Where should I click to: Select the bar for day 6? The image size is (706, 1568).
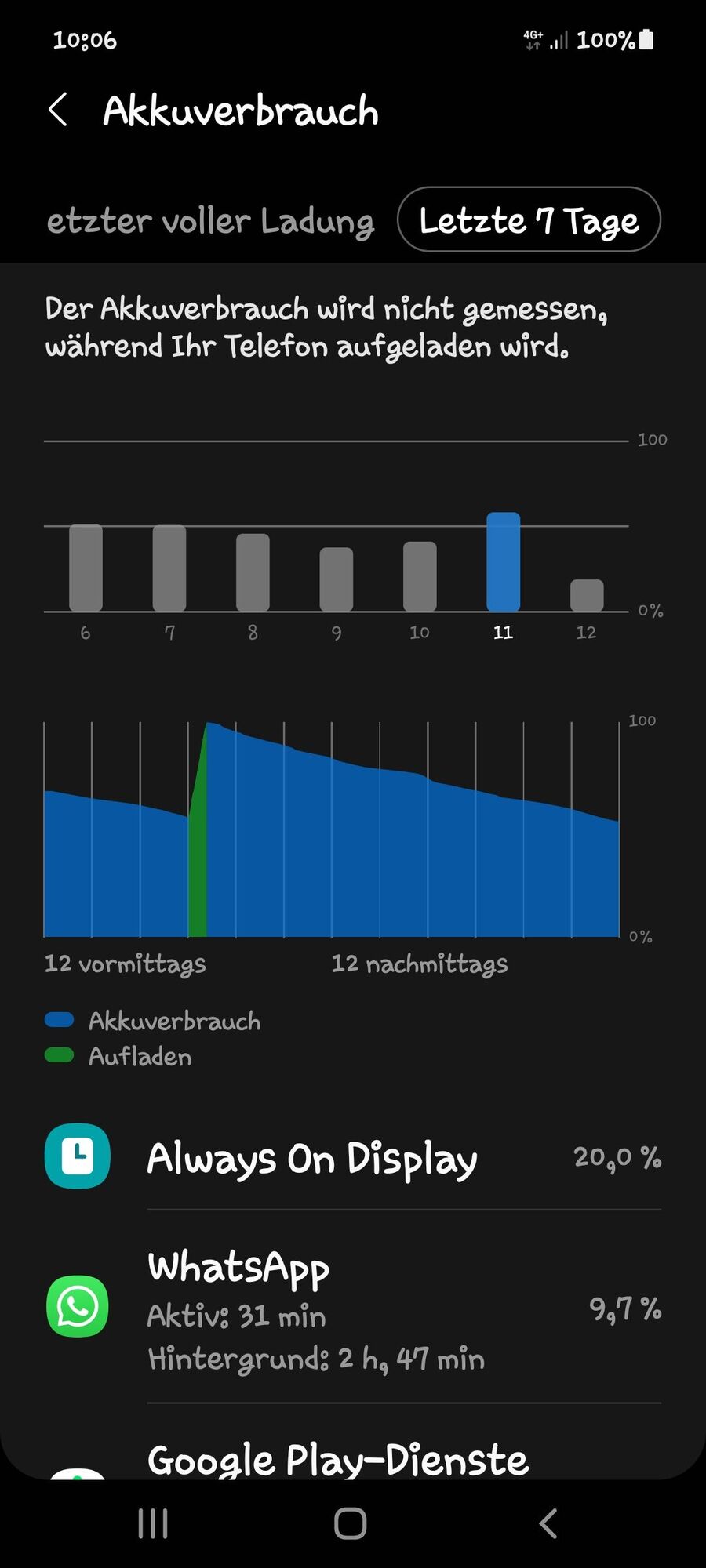coord(86,568)
